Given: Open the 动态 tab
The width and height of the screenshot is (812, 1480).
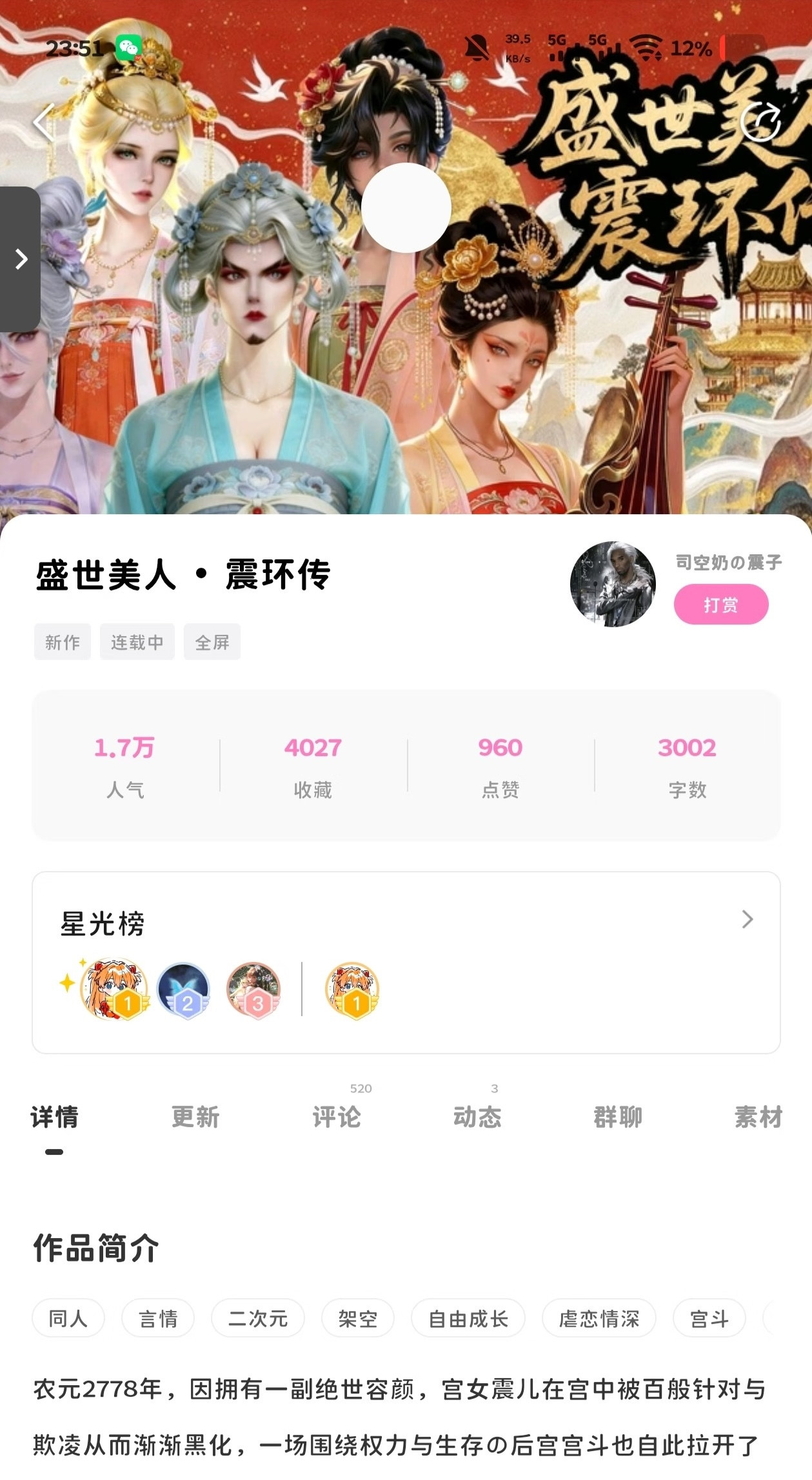Looking at the screenshot, I should tap(477, 1117).
